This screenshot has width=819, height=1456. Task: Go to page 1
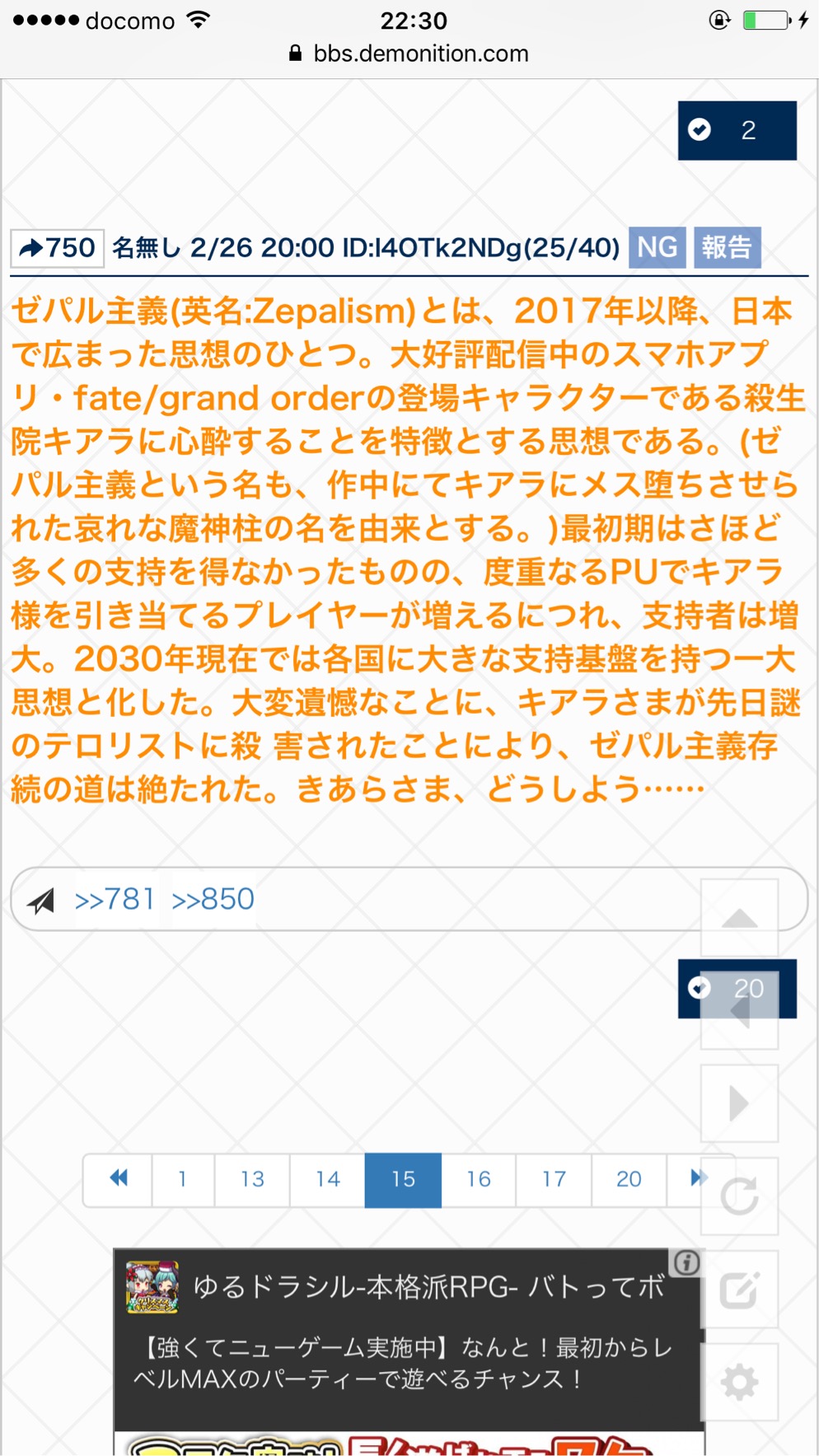coord(182,1179)
